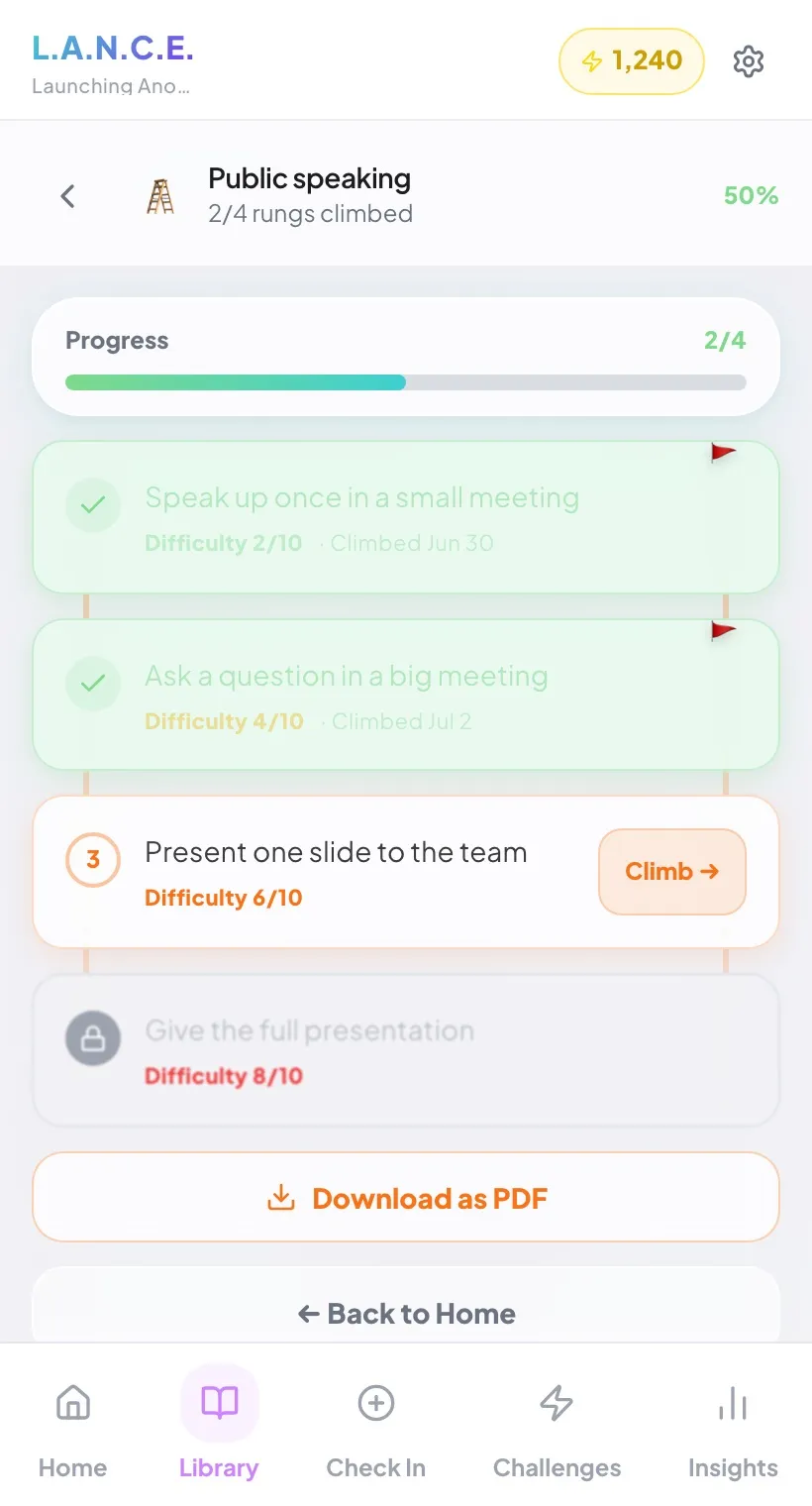Tap Back to Home button
This screenshot has width=812, height=1506.
tap(406, 1314)
